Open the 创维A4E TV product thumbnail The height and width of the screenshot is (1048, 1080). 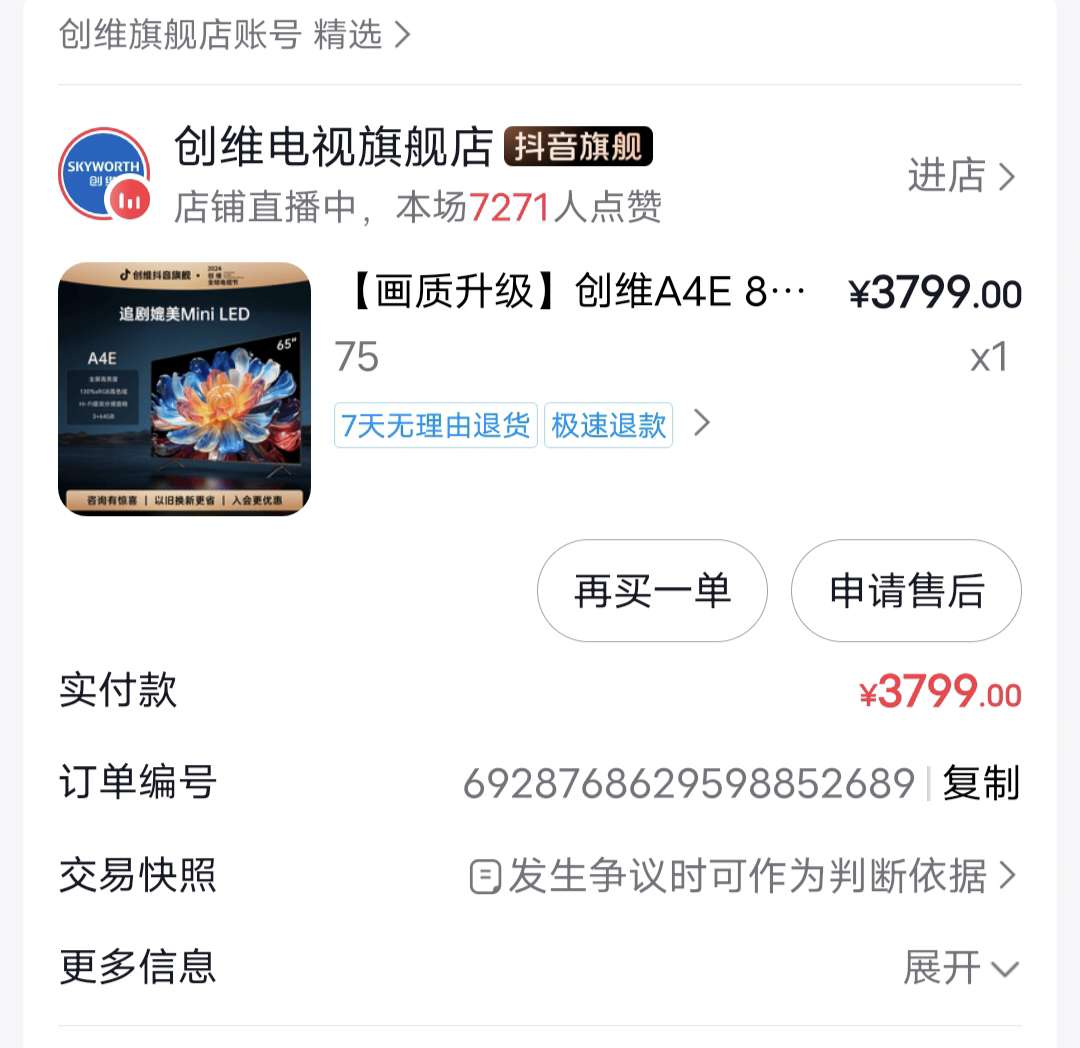pos(185,389)
